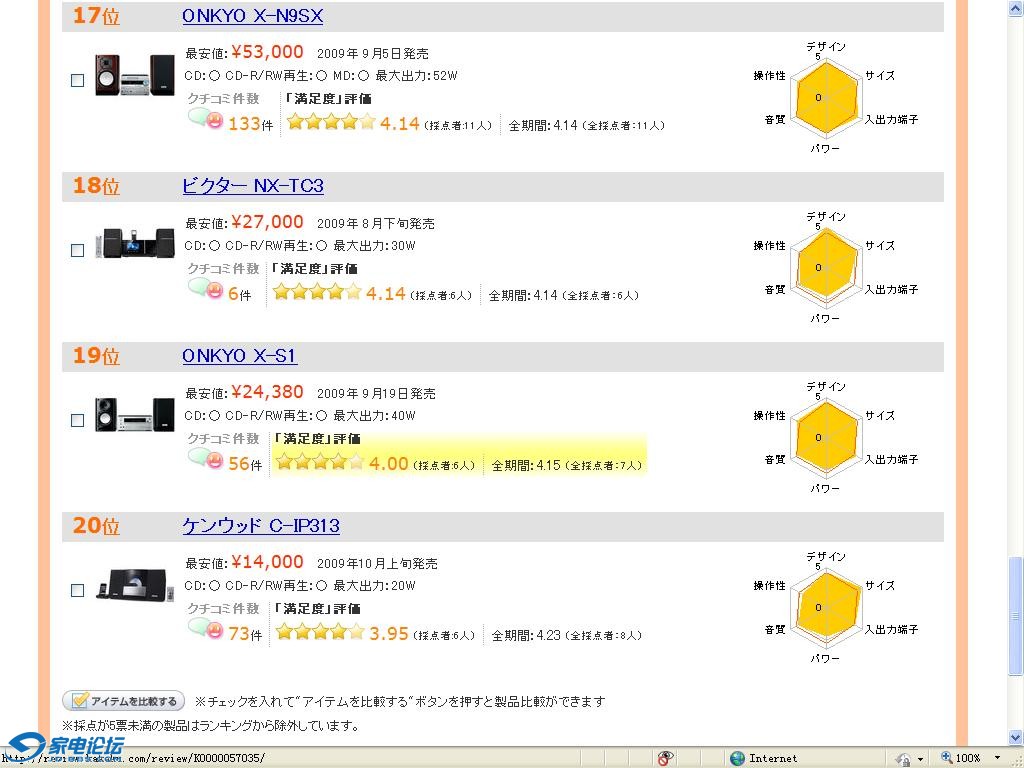Check the compare box for ONKYO X-N9SX
The height and width of the screenshot is (768, 1024).
coord(77,81)
